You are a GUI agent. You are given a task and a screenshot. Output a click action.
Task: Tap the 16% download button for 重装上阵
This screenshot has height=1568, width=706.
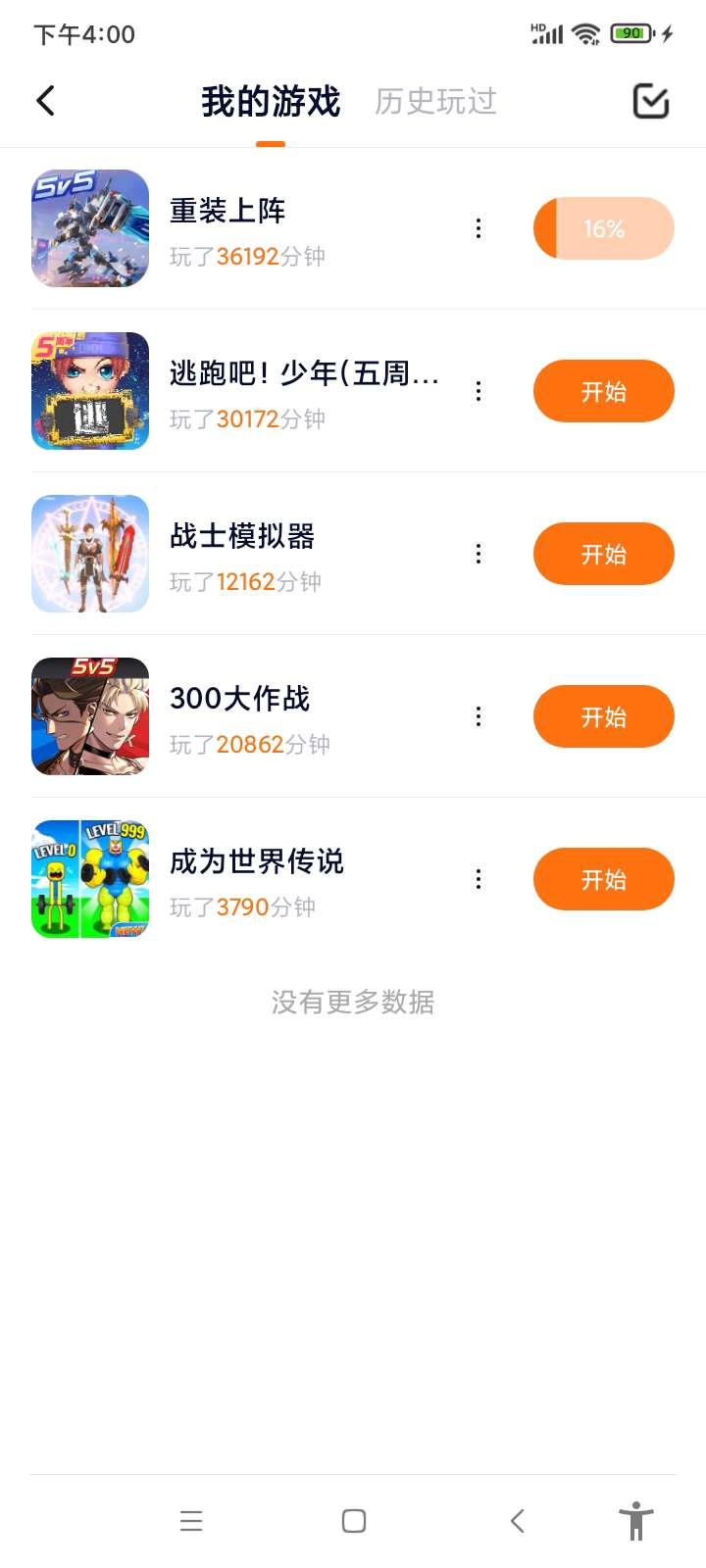click(x=604, y=228)
